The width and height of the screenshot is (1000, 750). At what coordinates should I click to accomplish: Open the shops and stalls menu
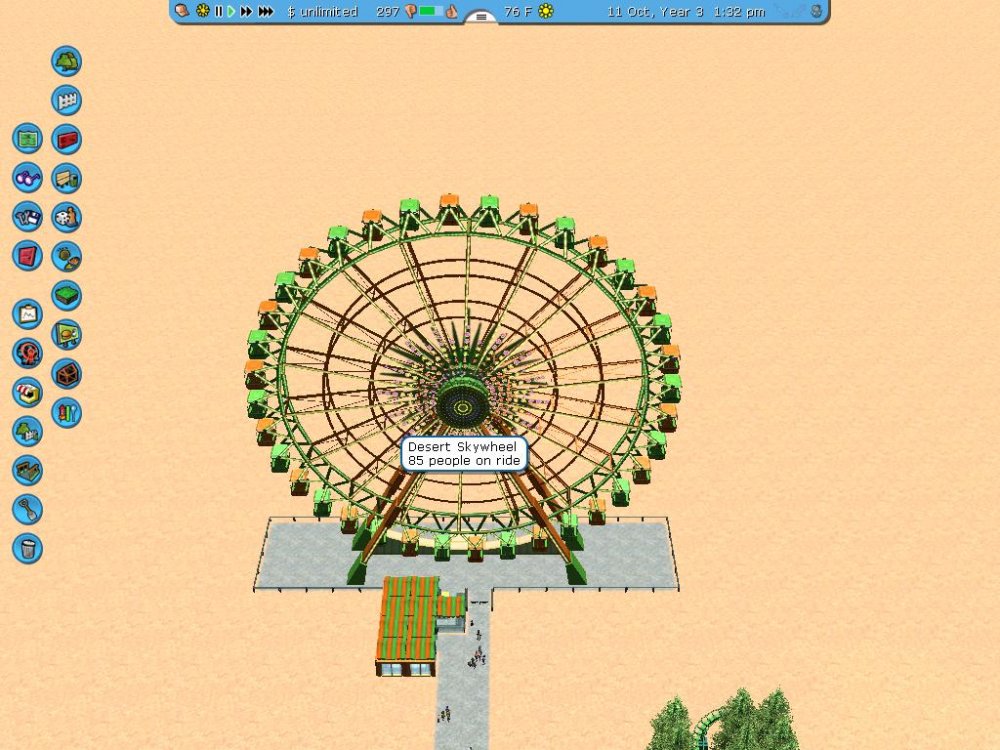click(27, 392)
